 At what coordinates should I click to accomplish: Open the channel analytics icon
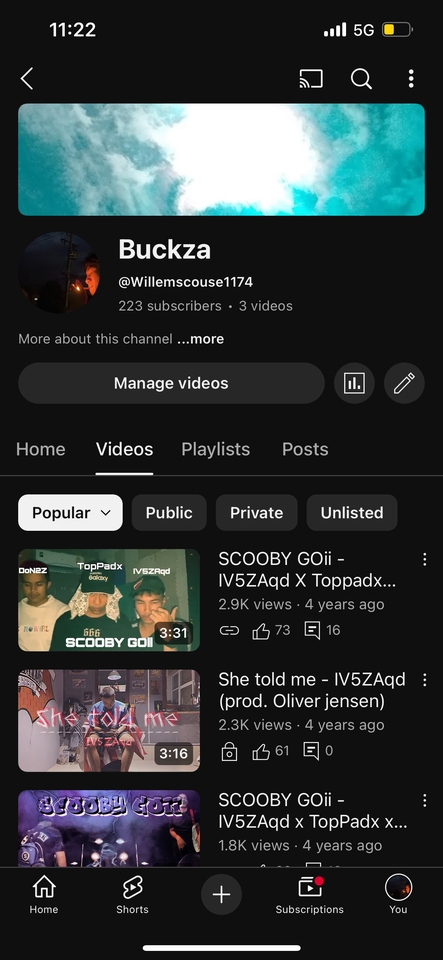(x=354, y=383)
